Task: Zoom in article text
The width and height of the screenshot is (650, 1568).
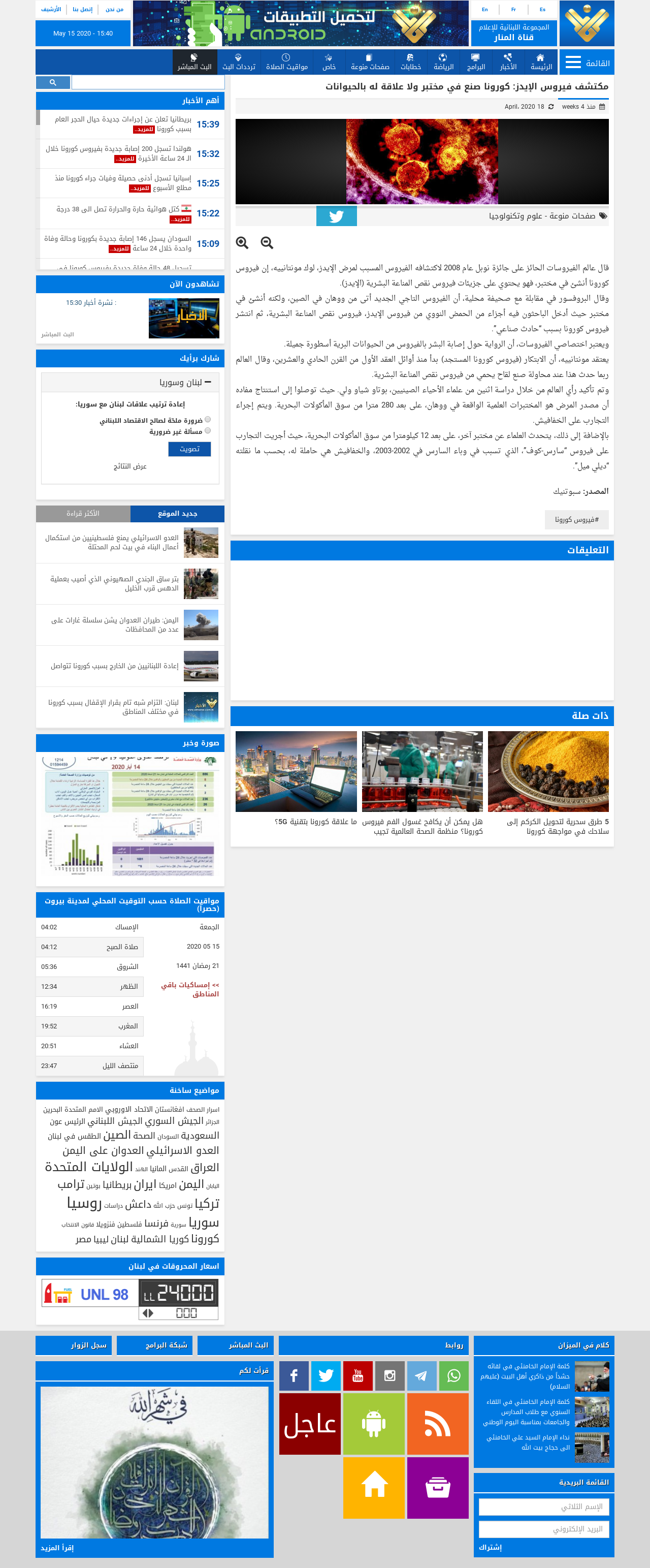Action: (x=242, y=243)
